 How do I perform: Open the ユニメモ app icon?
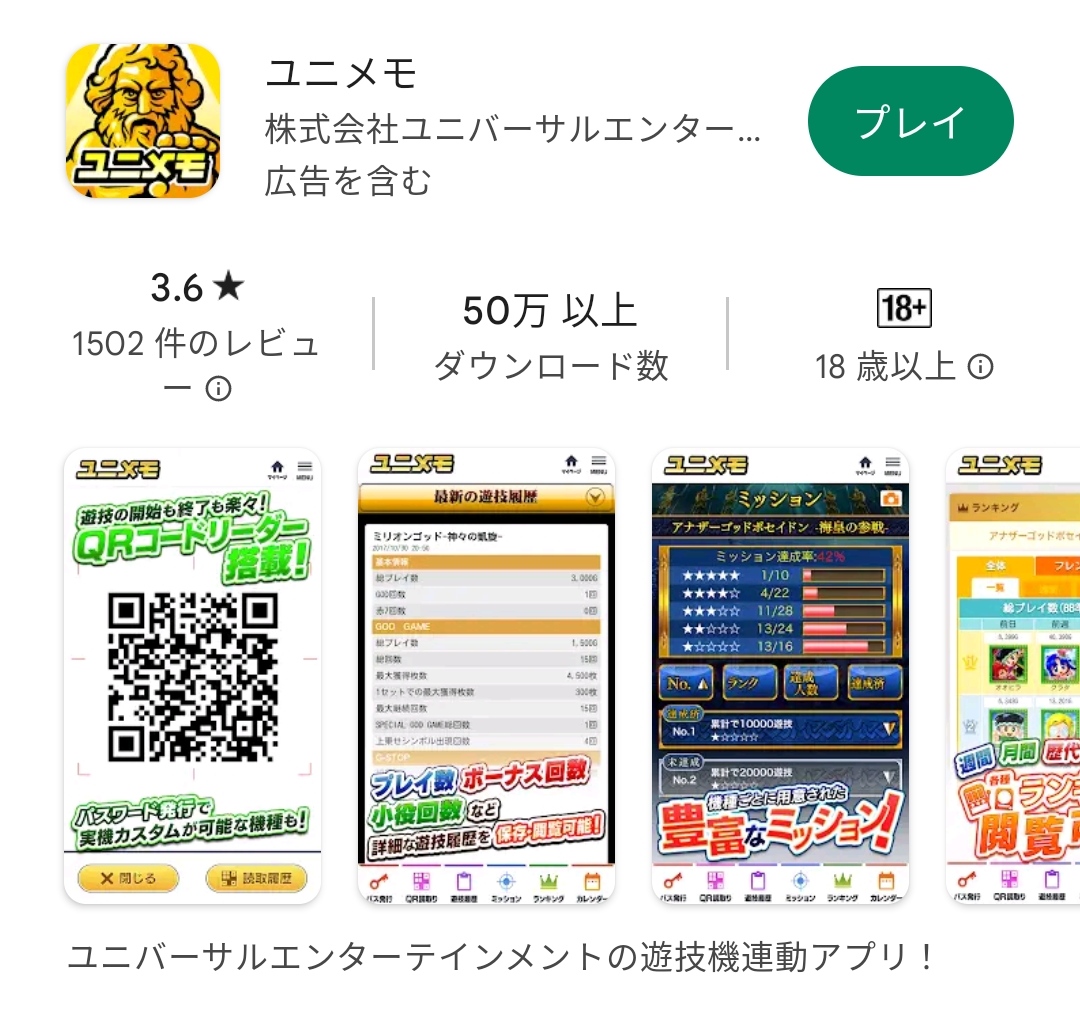142,121
